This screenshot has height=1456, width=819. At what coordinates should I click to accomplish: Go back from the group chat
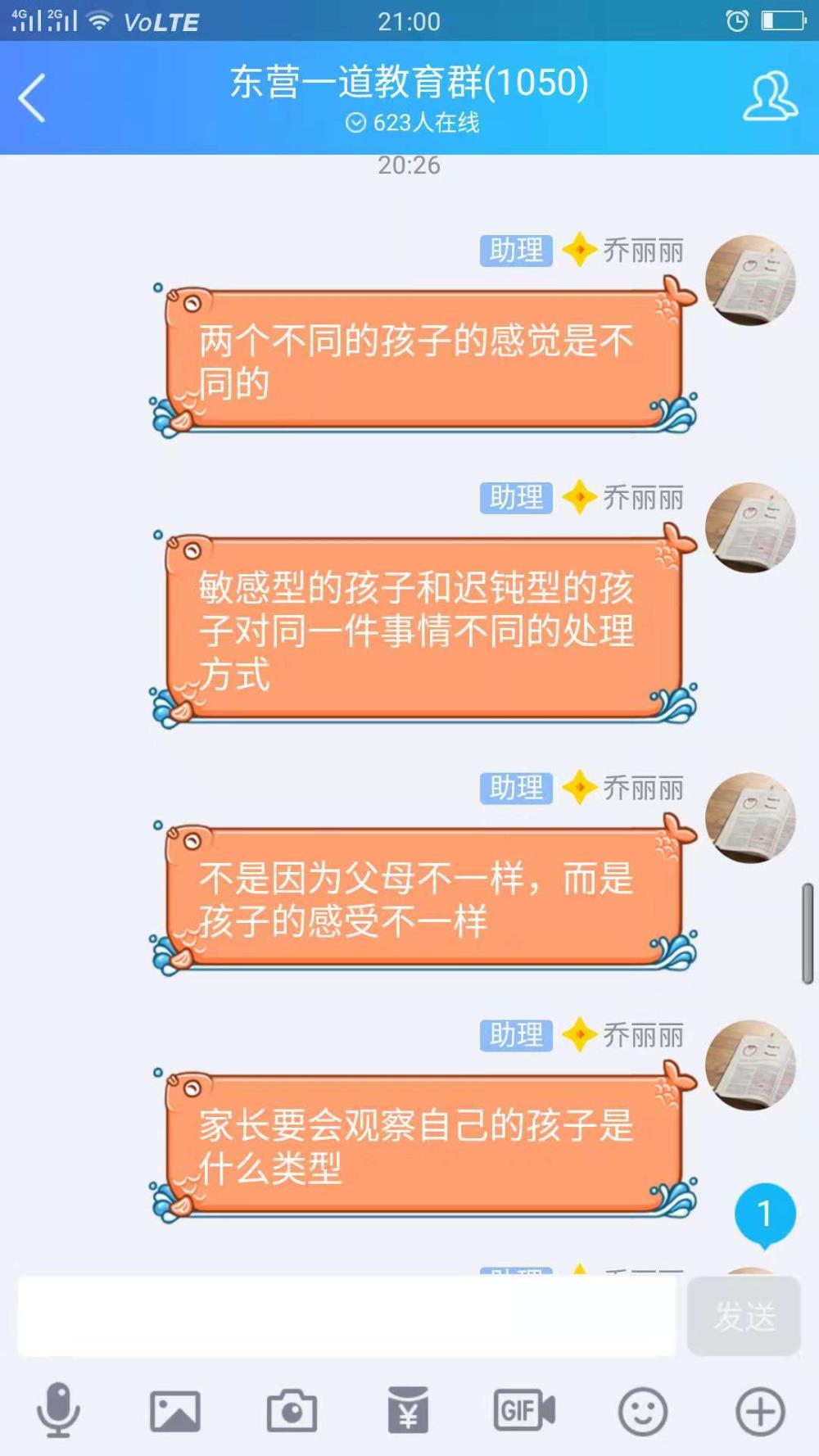[x=32, y=98]
